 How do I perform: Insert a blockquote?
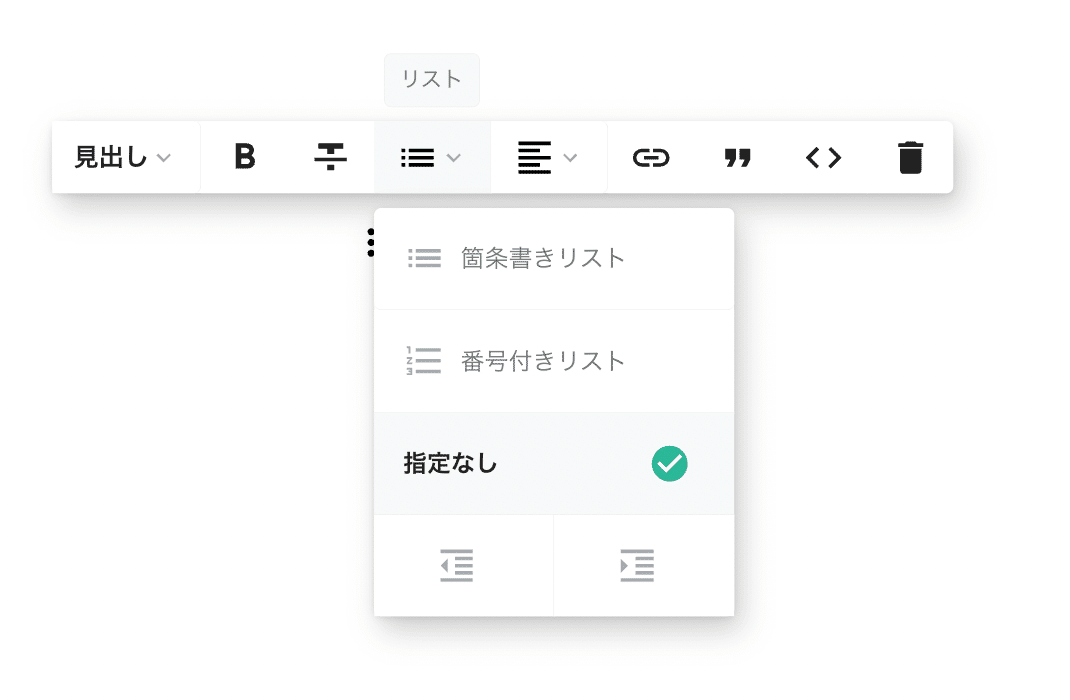coord(737,158)
